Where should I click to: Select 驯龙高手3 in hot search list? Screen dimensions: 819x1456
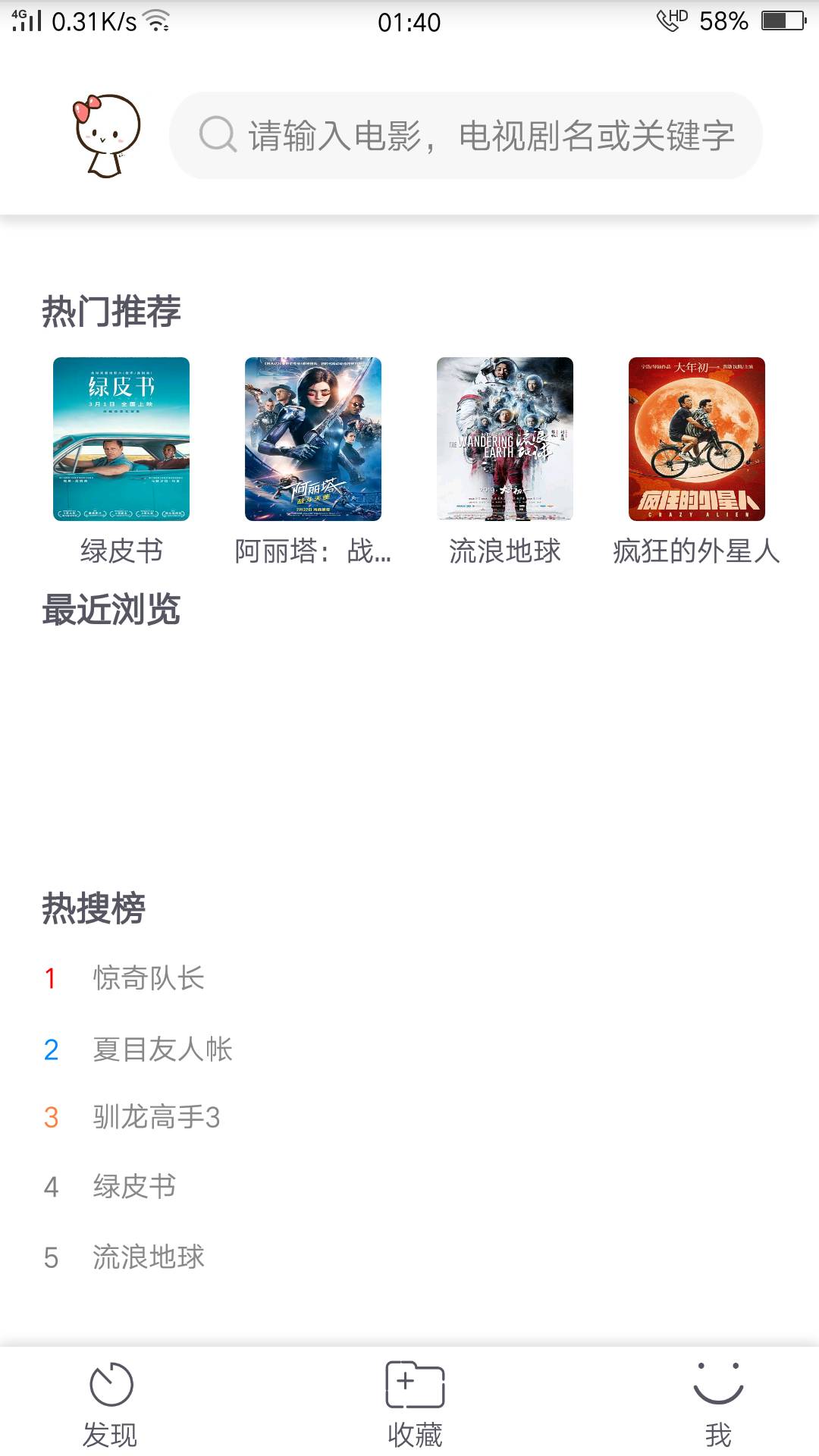click(x=156, y=1117)
